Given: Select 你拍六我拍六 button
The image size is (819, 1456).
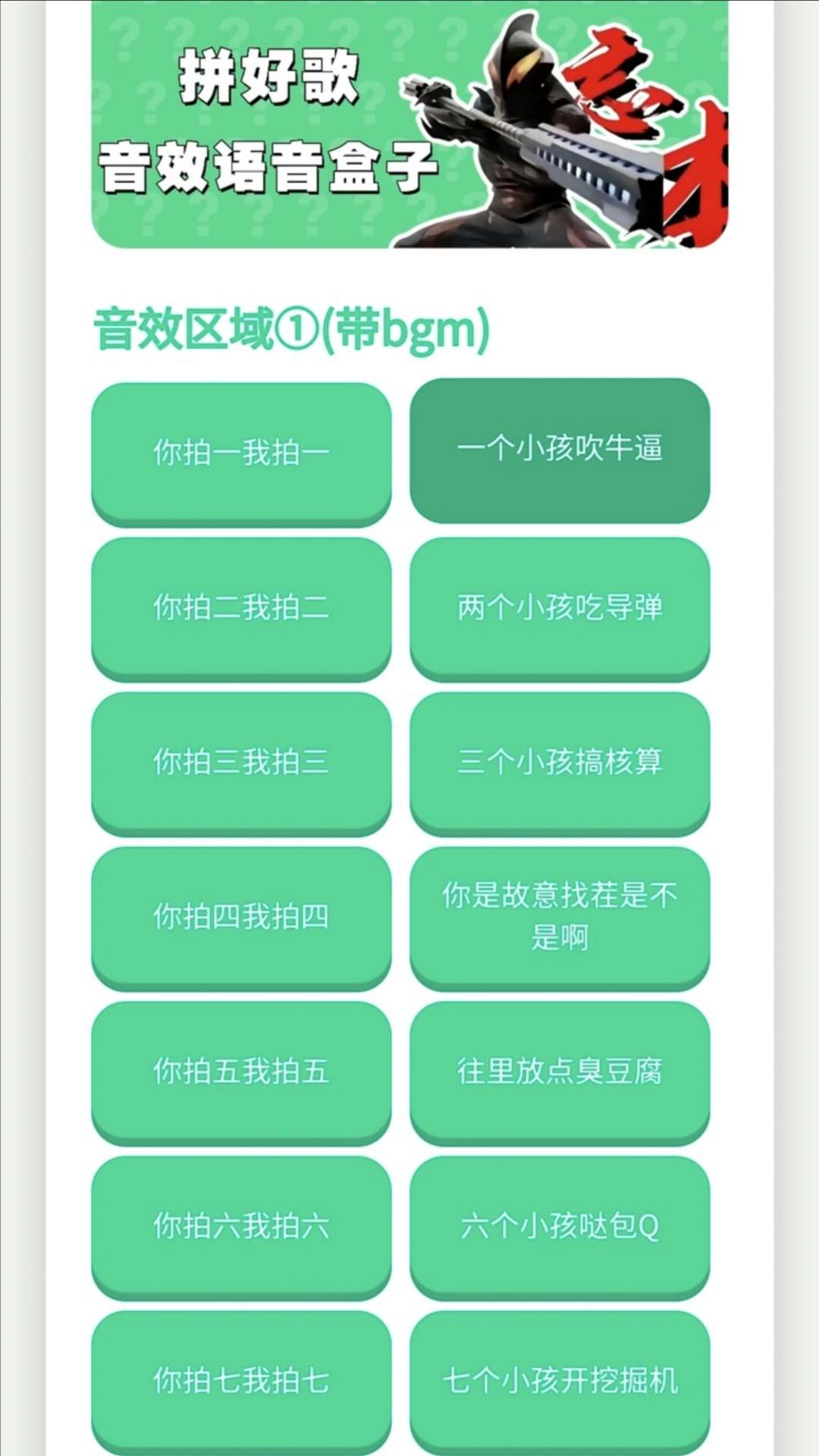Looking at the screenshot, I should coord(241,1225).
